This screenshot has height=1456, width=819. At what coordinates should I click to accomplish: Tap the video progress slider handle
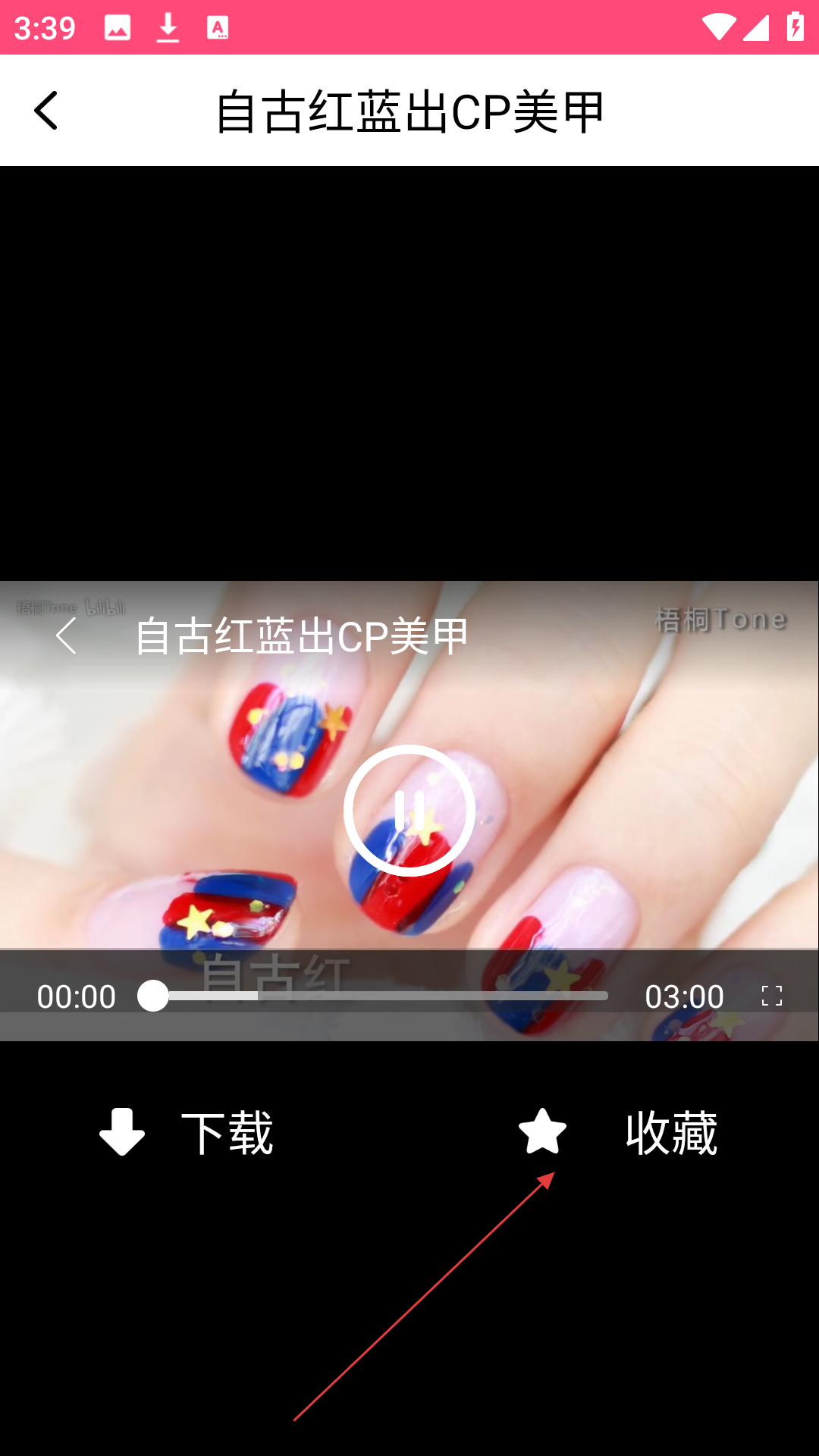153,996
